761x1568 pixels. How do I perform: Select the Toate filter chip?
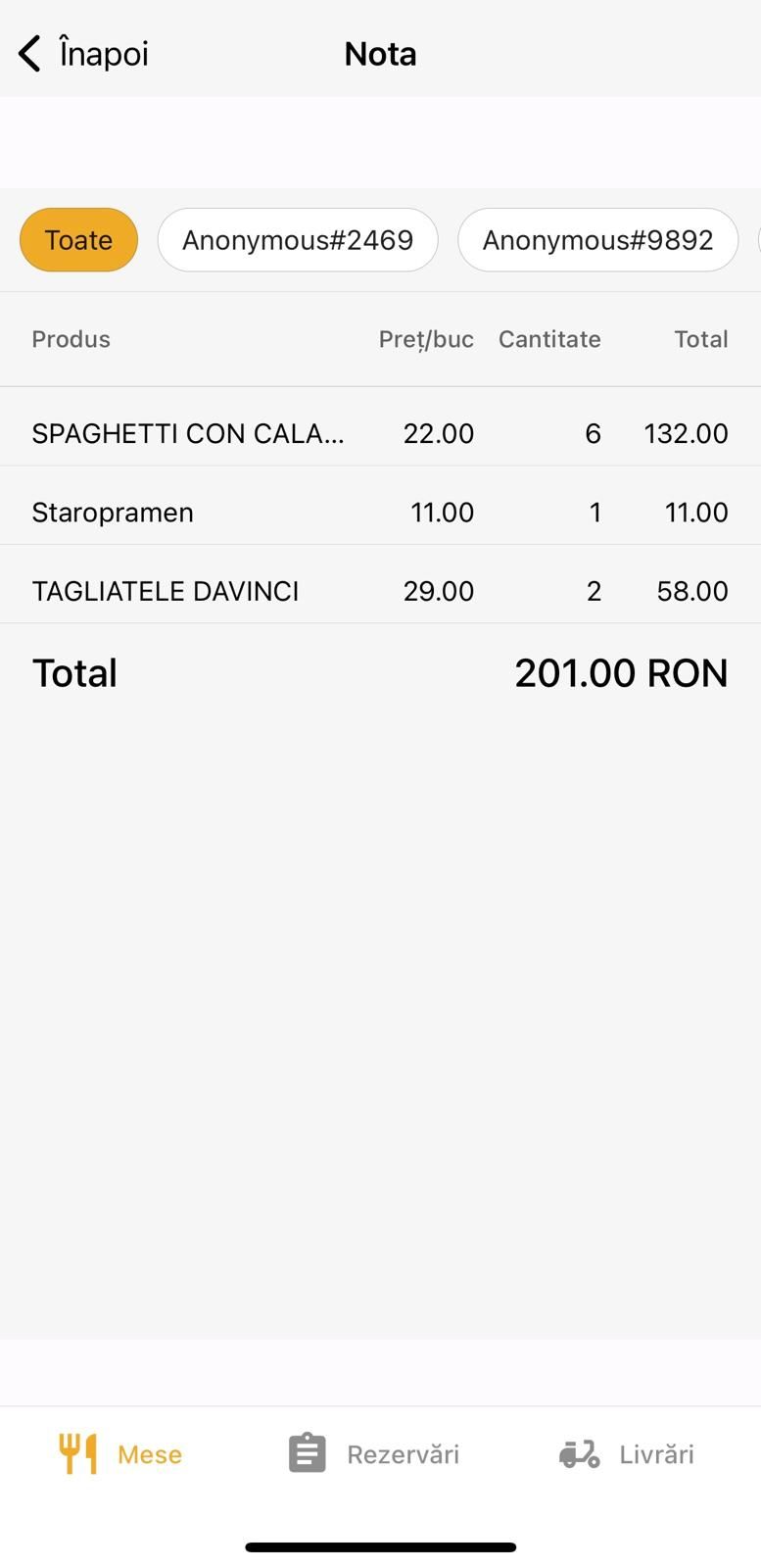78,240
